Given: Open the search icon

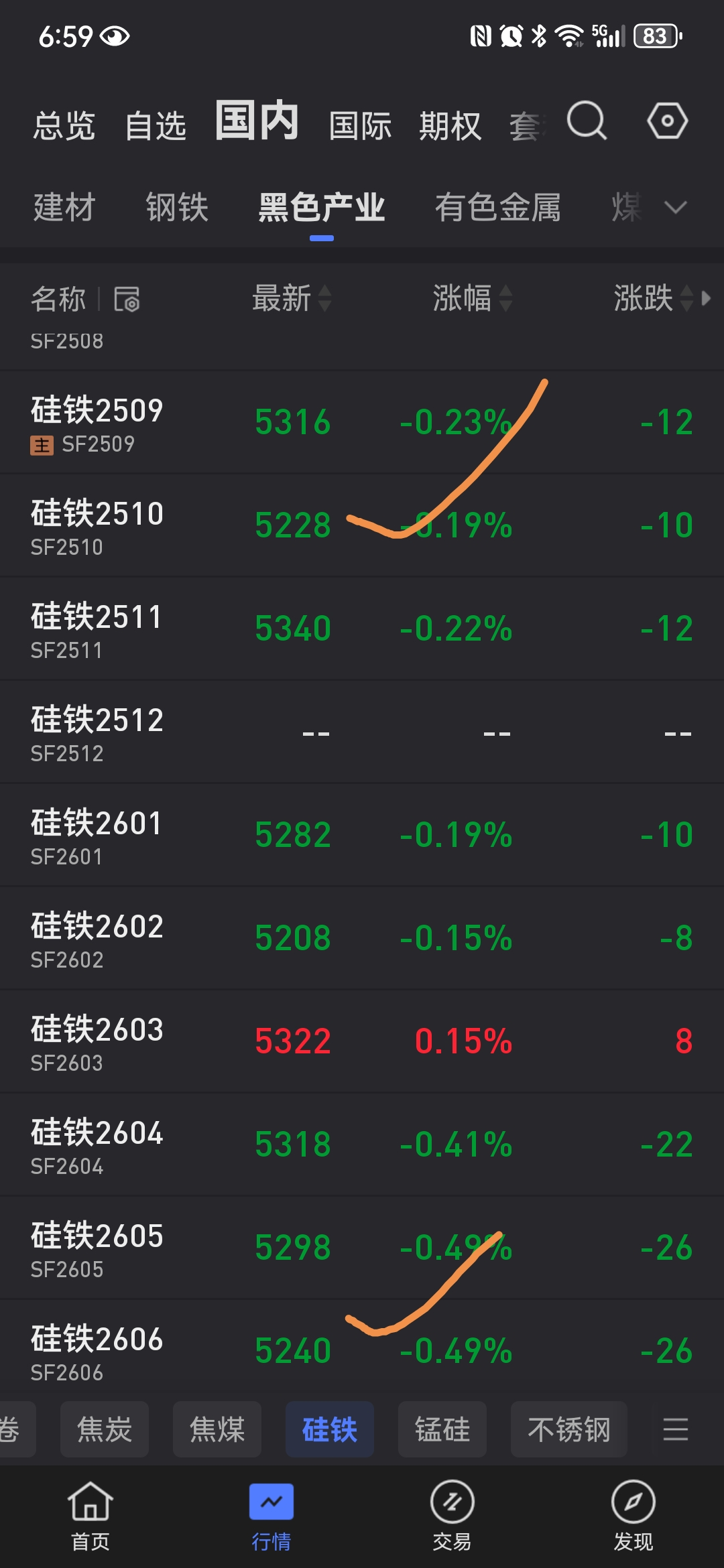Looking at the screenshot, I should point(587,121).
